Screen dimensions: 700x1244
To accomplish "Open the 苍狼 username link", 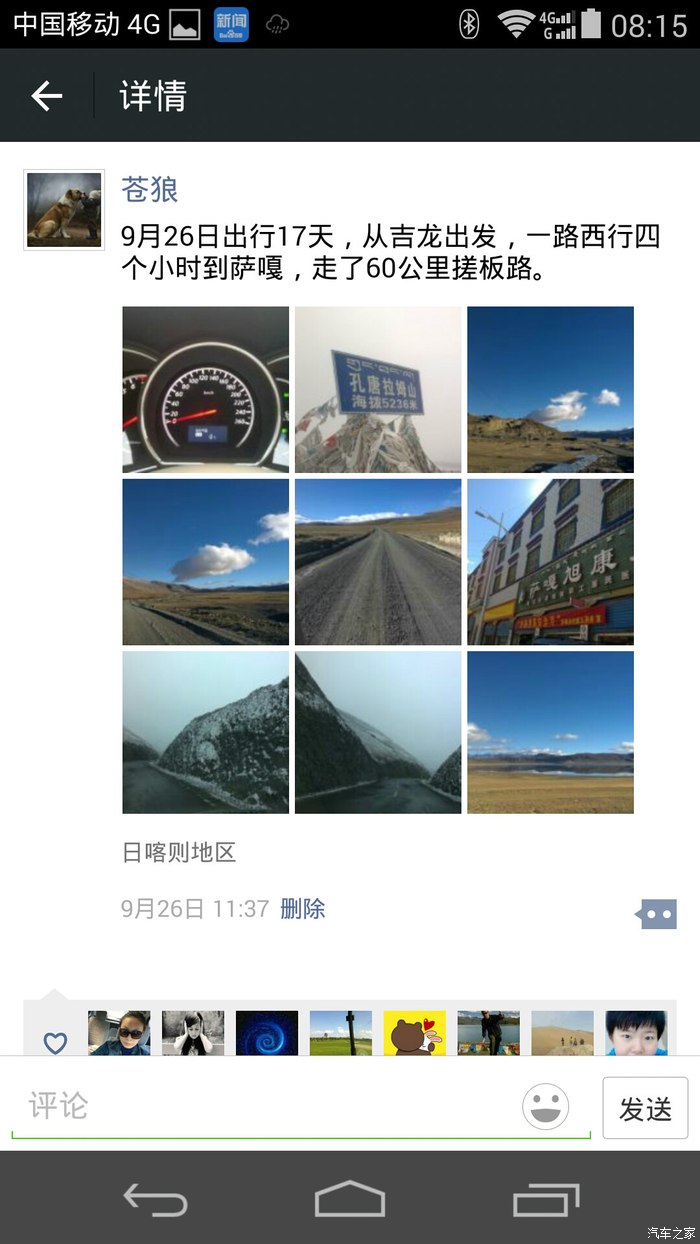I will [x=150, y=189].
